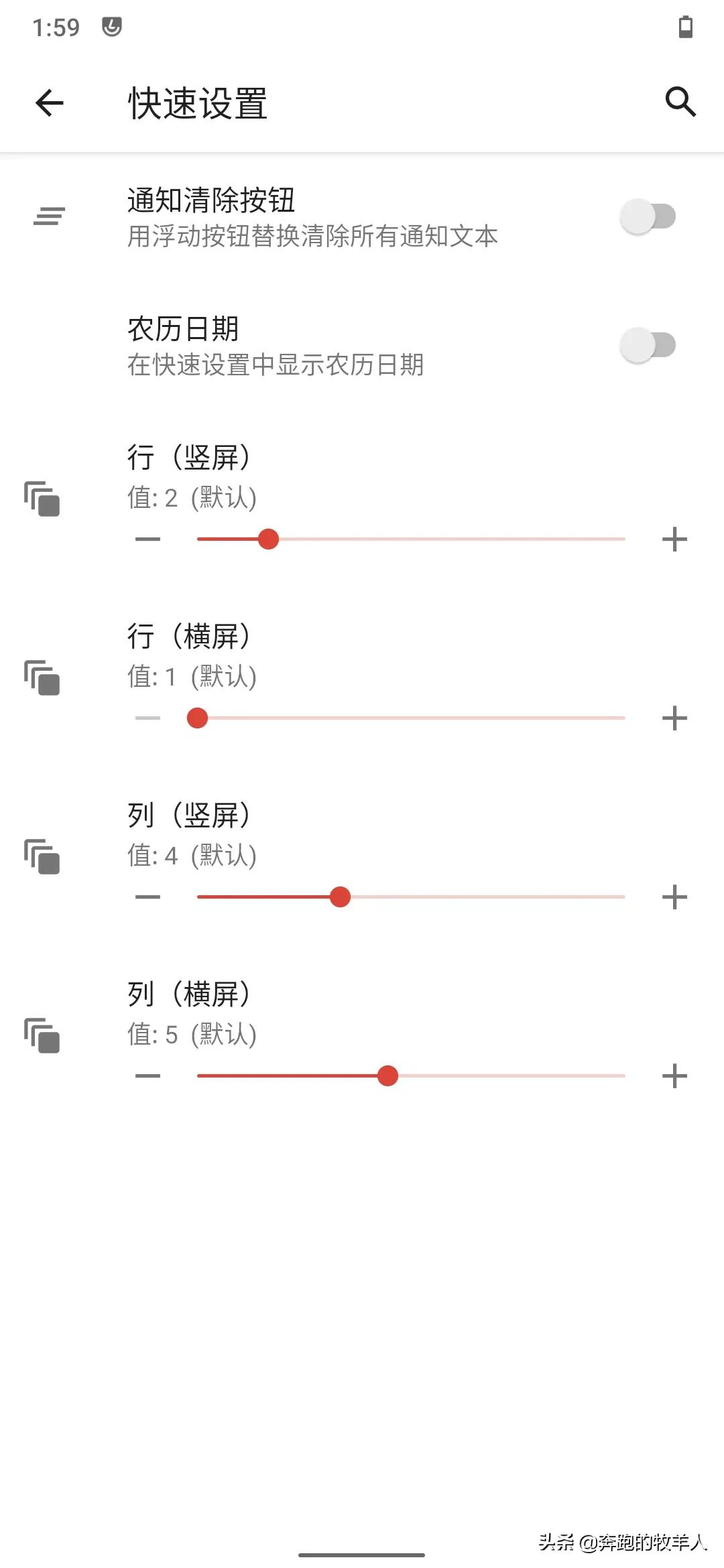Tap the 1:59 clock in the status bar
The image size is (724, 1568).
[56, 27]
